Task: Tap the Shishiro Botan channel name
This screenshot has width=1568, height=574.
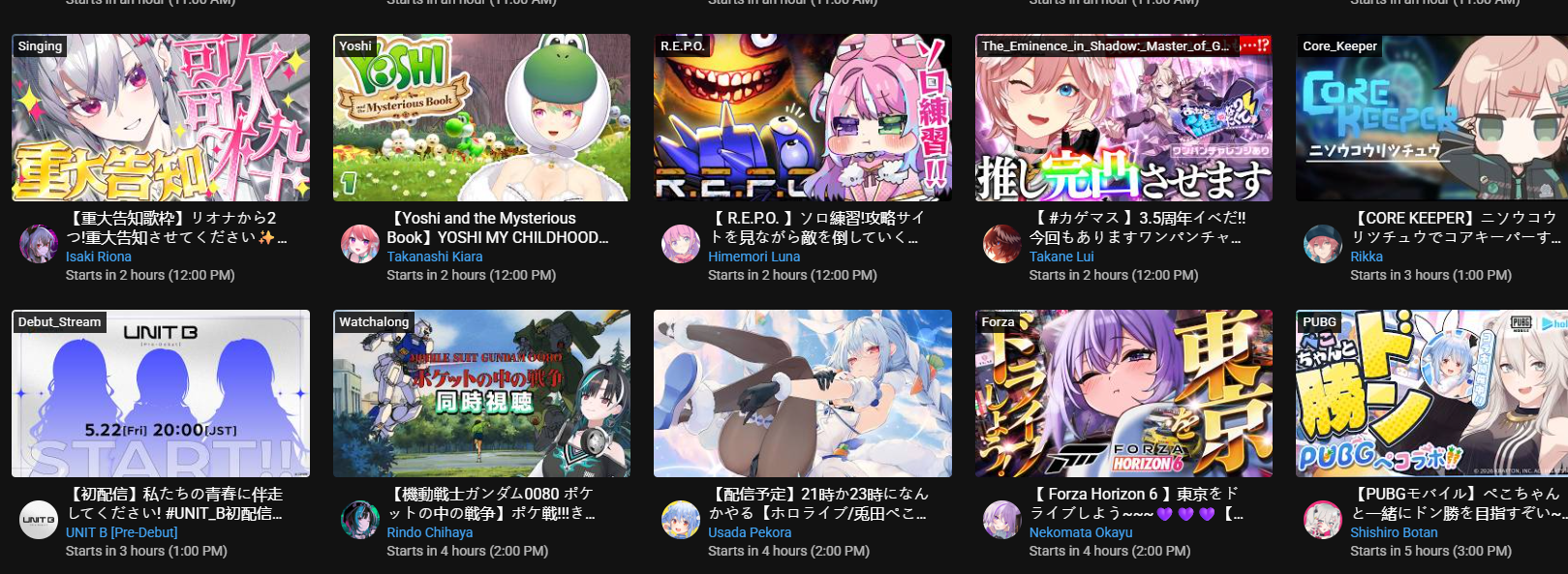Action: click(1394, 532)
